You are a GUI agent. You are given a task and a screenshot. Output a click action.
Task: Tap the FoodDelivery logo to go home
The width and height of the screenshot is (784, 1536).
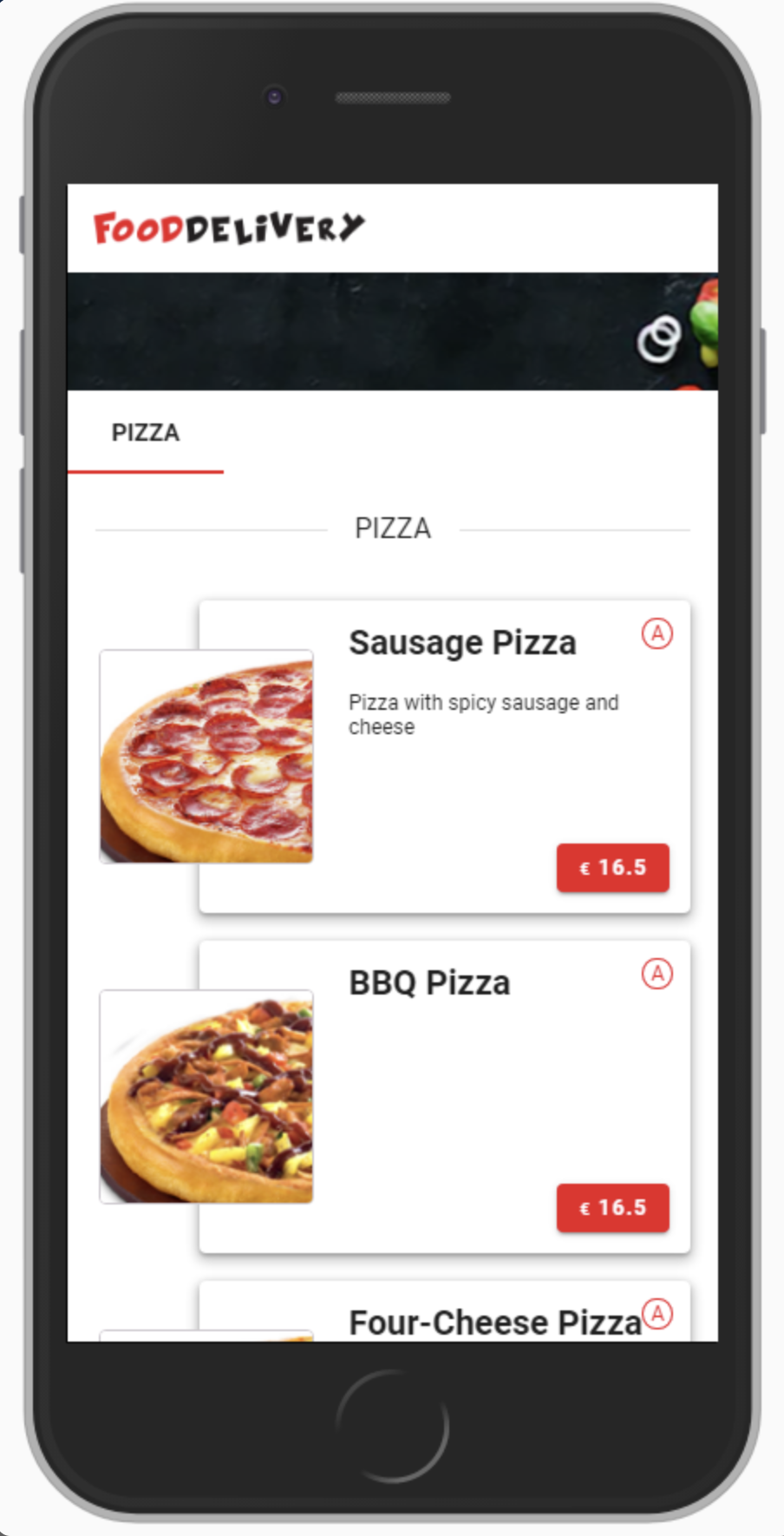point(229,228)
